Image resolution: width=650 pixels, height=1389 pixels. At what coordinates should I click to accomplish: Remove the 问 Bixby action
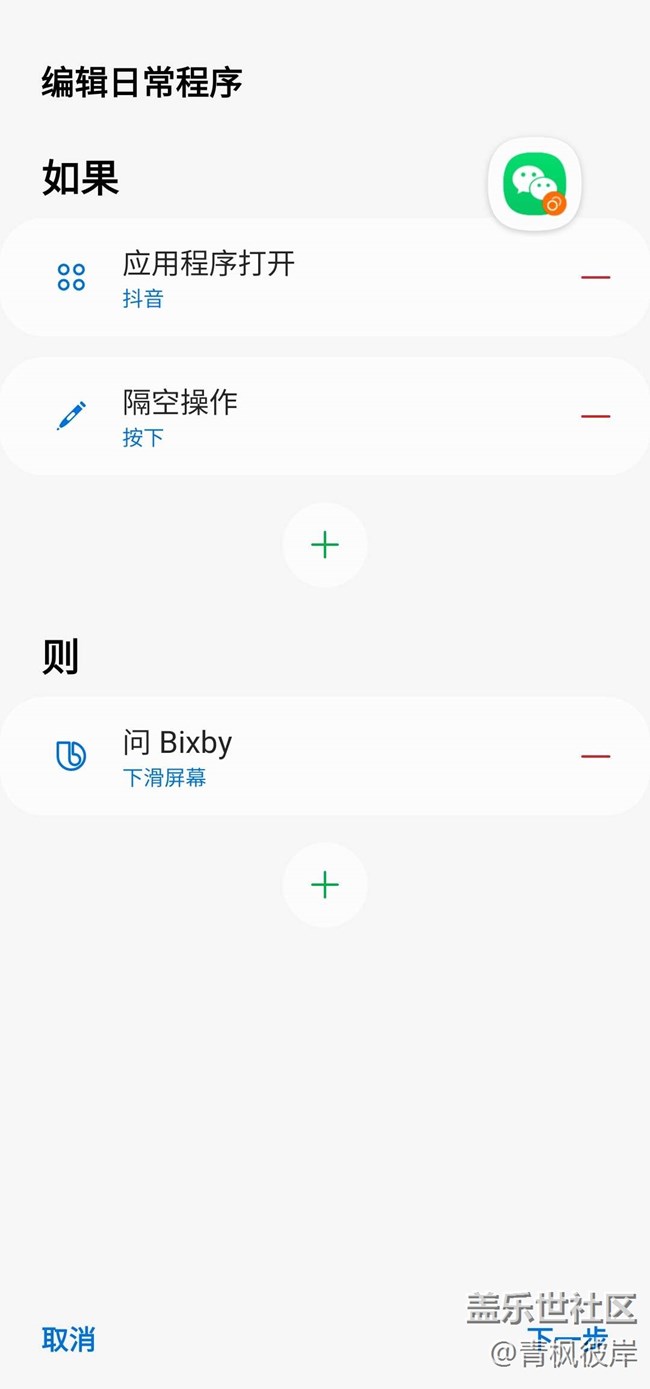pos(595,756)
